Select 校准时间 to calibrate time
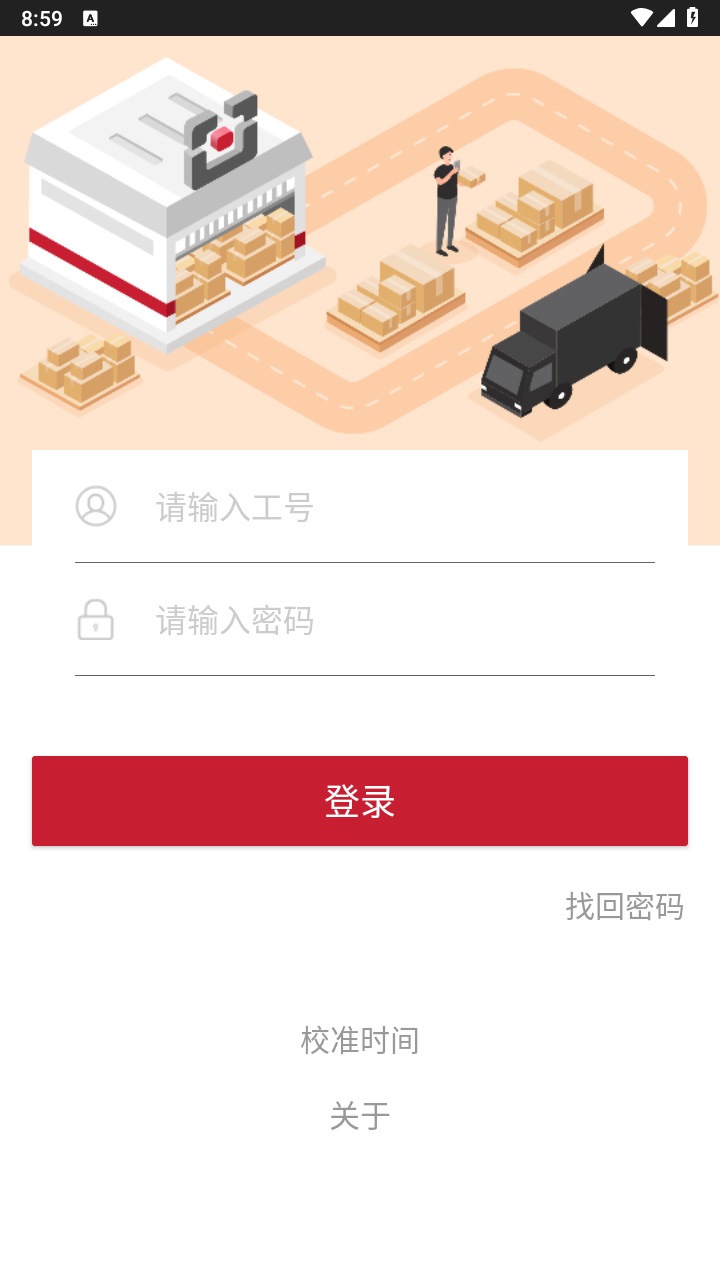720x1280 pixels. pos(360,1040)
